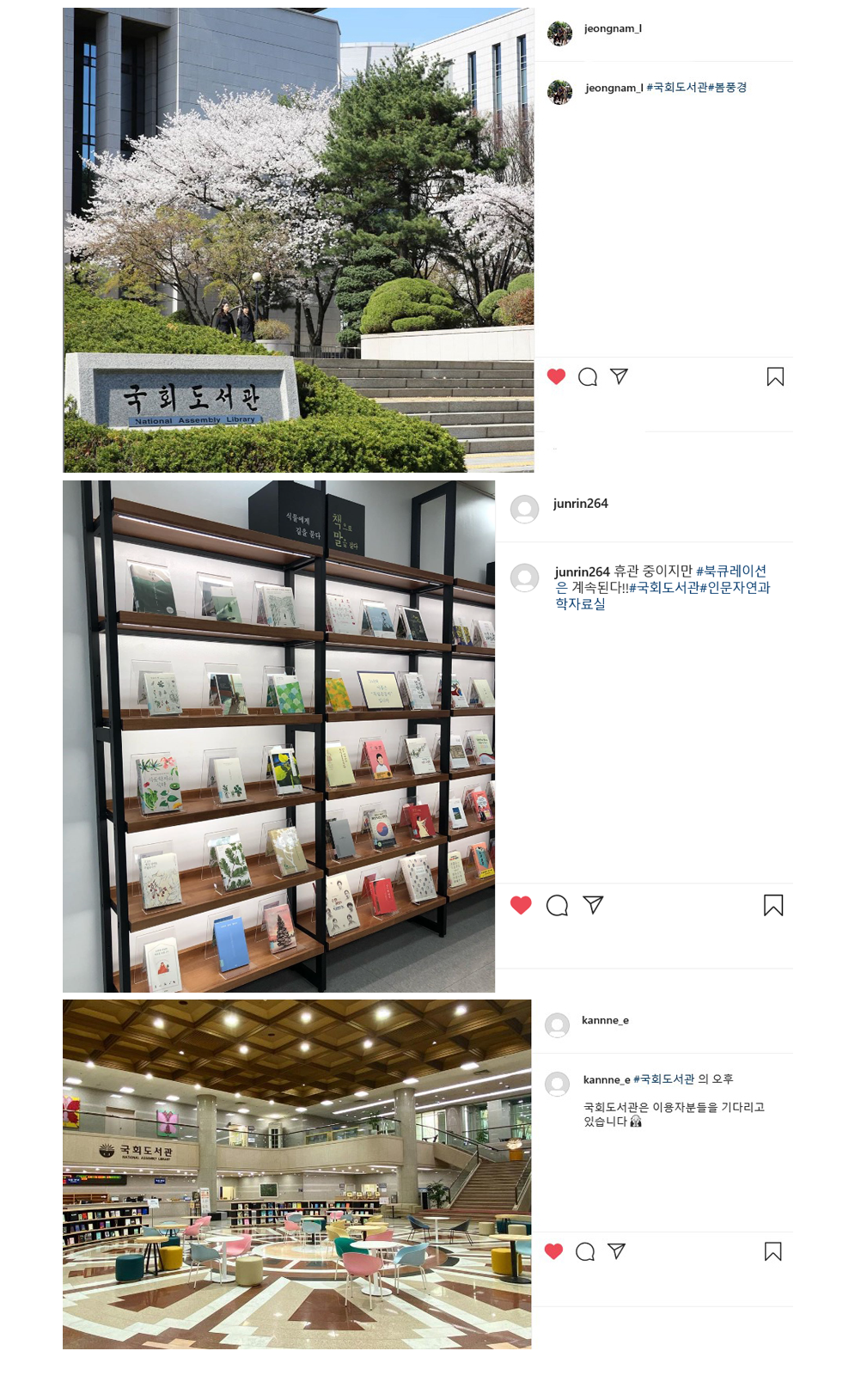Screen dimensions: 861x1400
Task: Click the share arrow under junrin264's post
Action: pyautogui.click(x=593, y=904)
